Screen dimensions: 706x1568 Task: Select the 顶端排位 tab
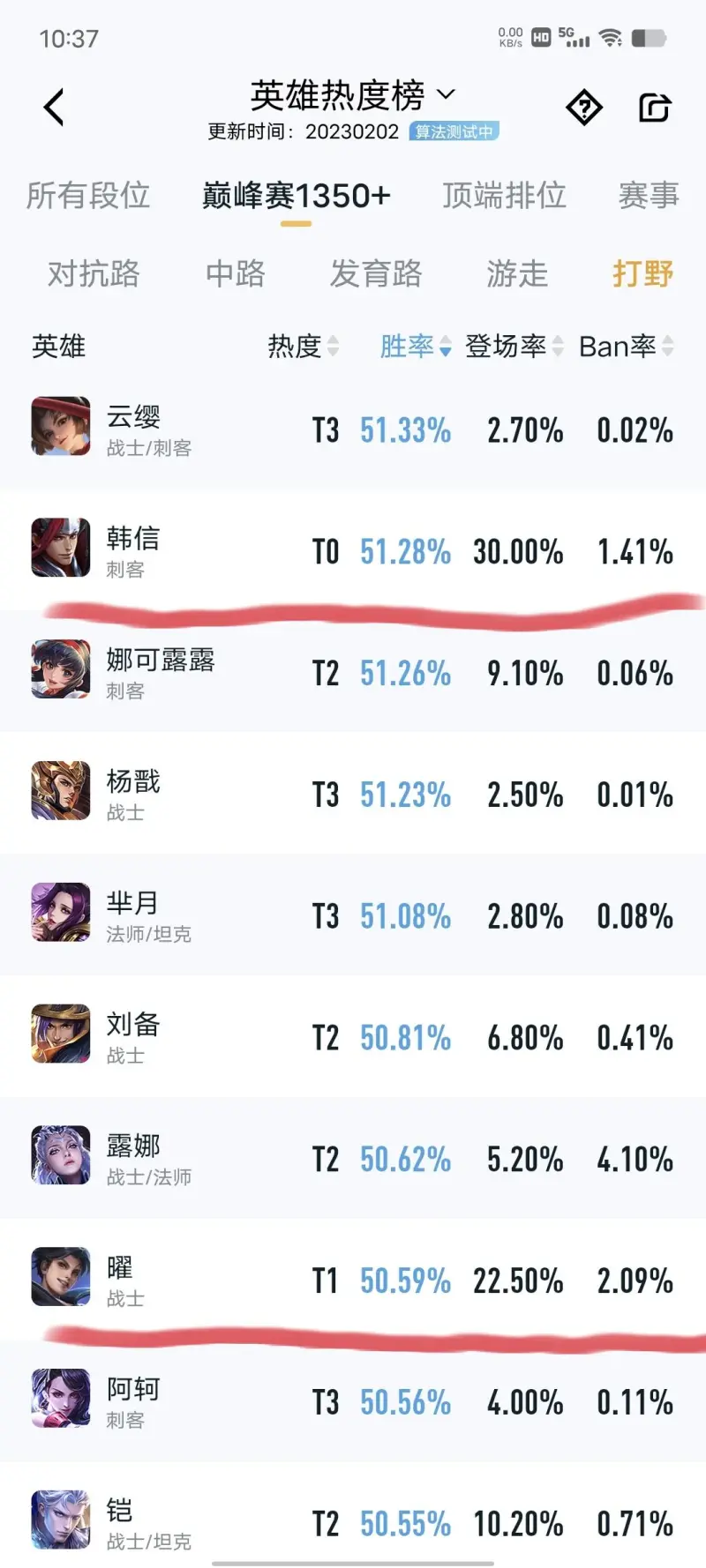coord(504,195)
